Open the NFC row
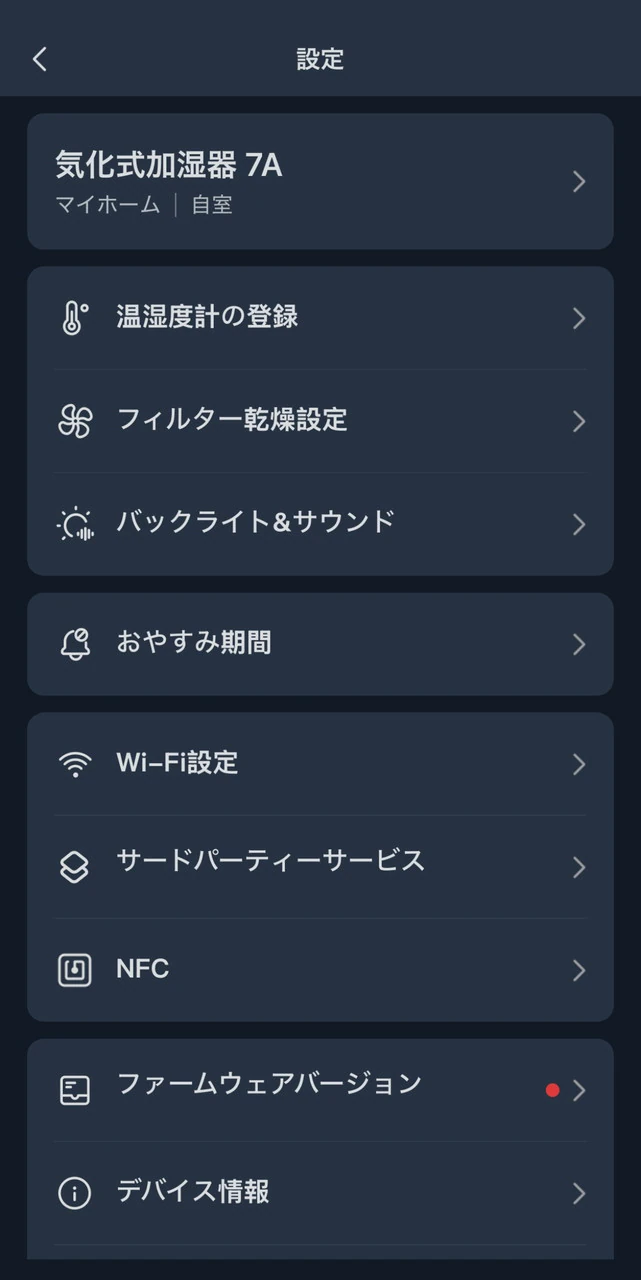 point(320,969)
